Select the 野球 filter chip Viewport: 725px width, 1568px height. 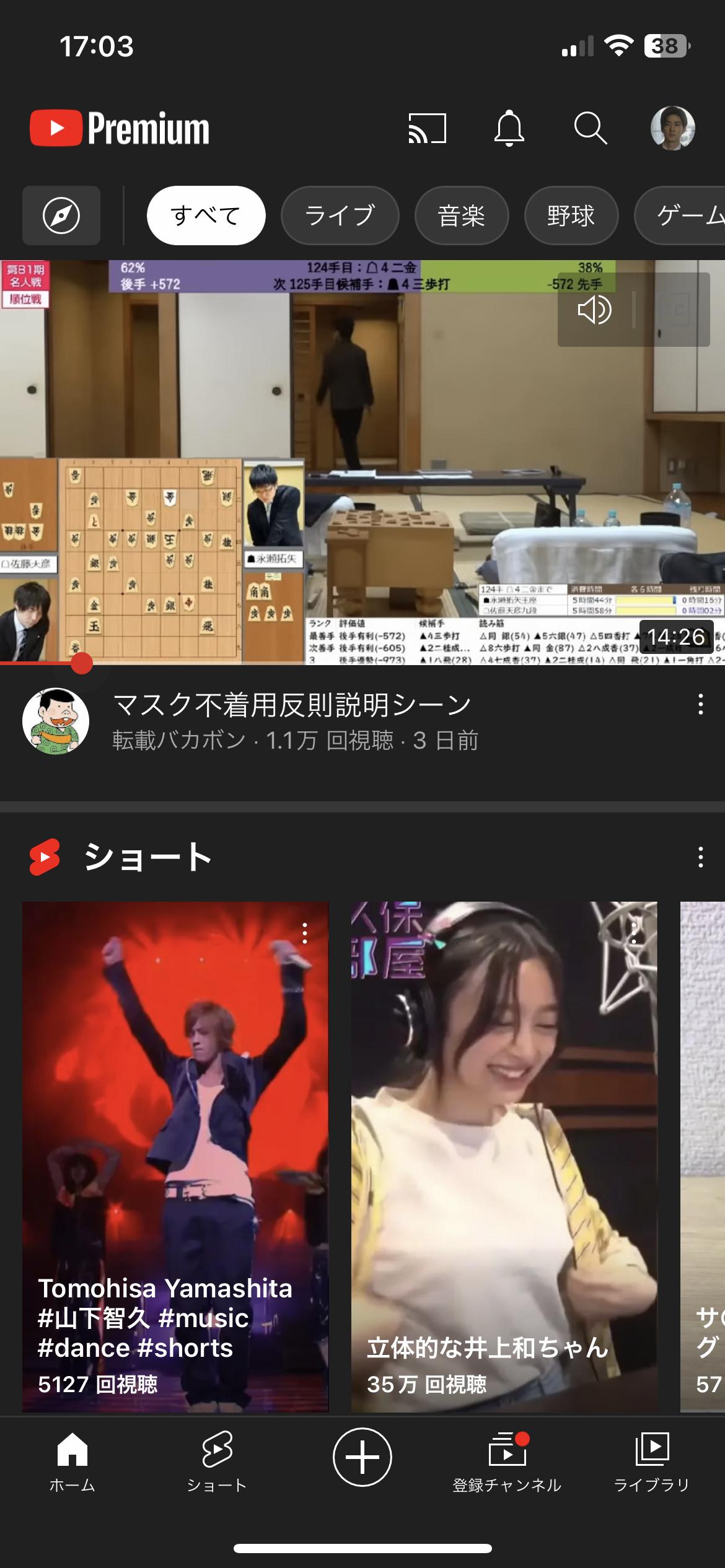point(571,216)
